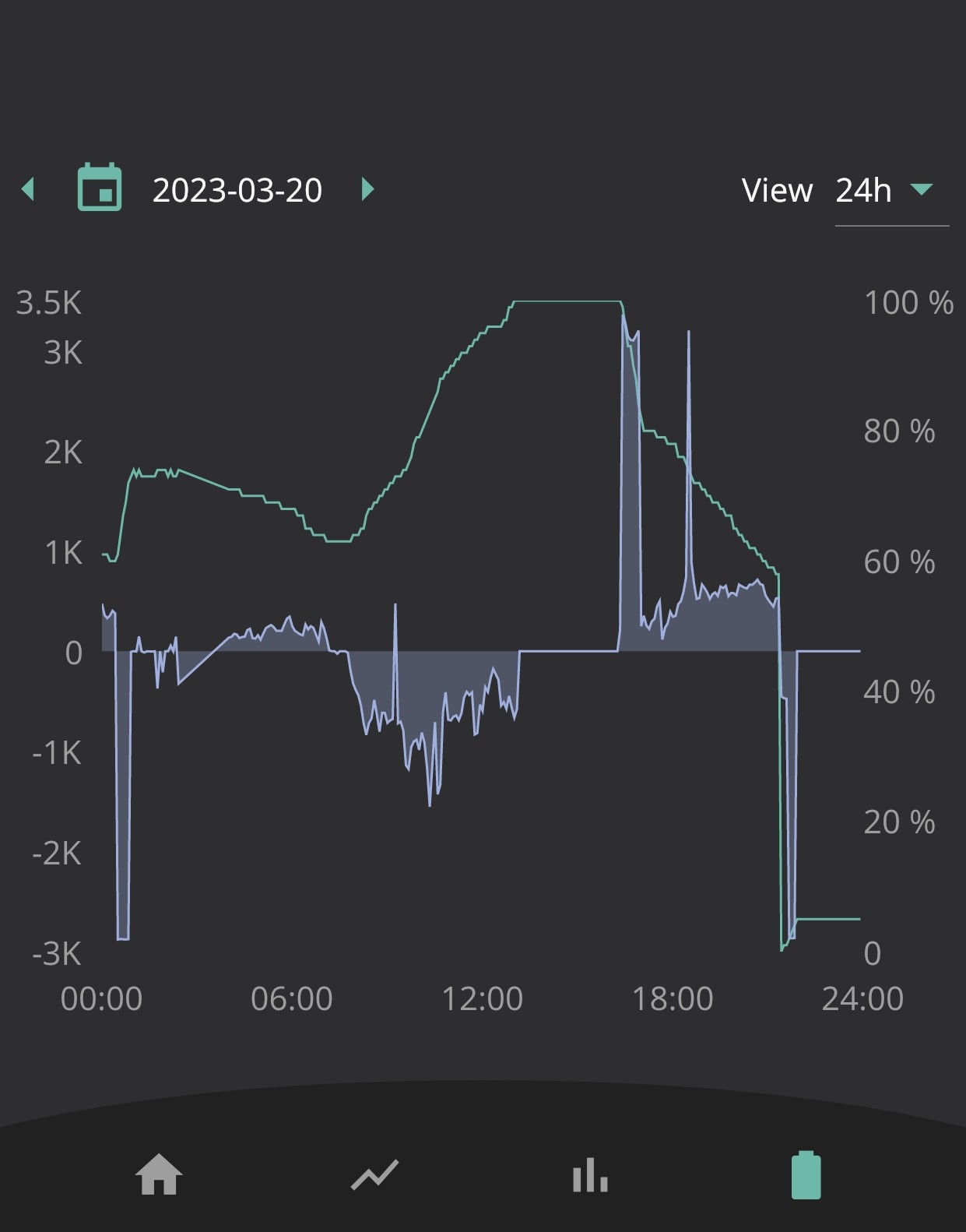Go to the previous day
The image size is (966, 1232).
pos(28,189)
